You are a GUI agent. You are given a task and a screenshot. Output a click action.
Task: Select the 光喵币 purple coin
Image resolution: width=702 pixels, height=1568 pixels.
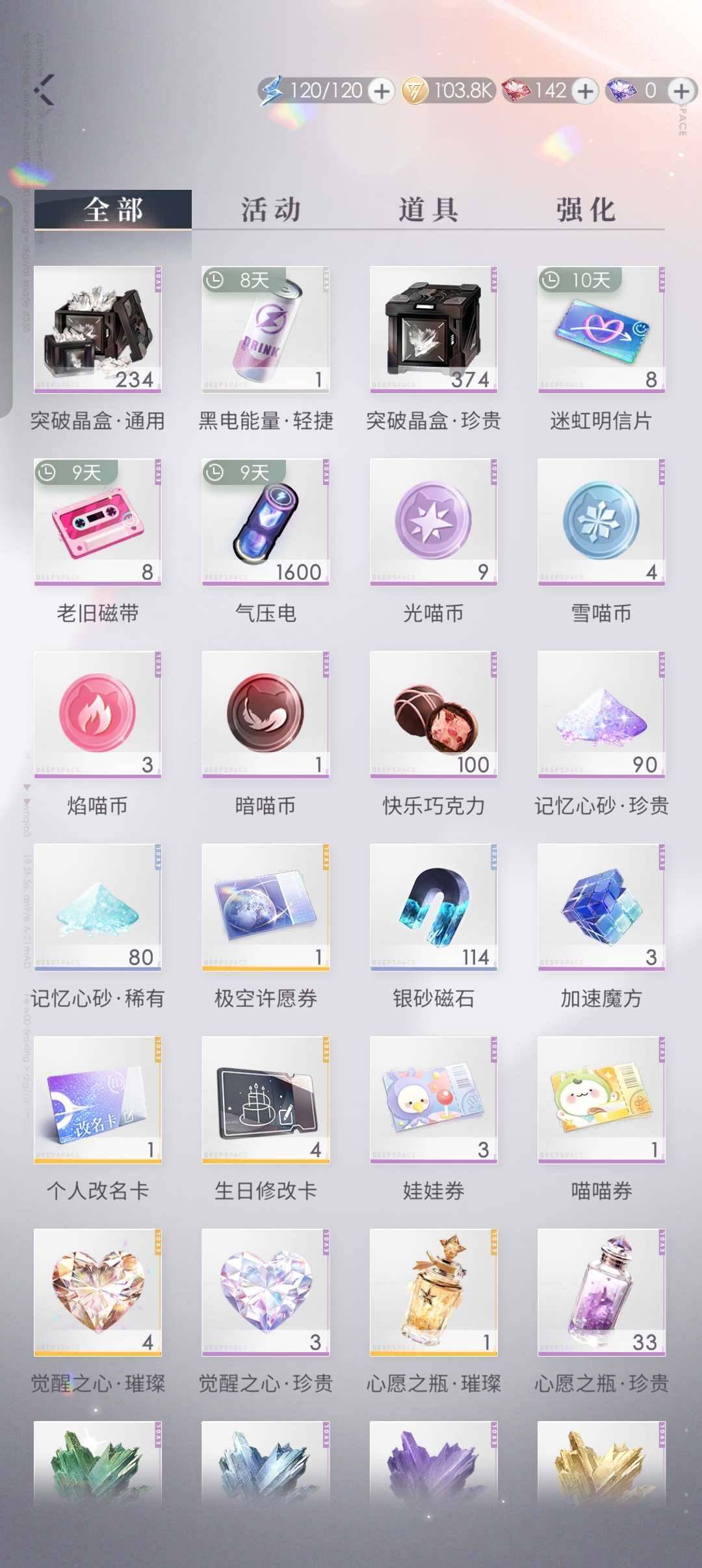432,527
